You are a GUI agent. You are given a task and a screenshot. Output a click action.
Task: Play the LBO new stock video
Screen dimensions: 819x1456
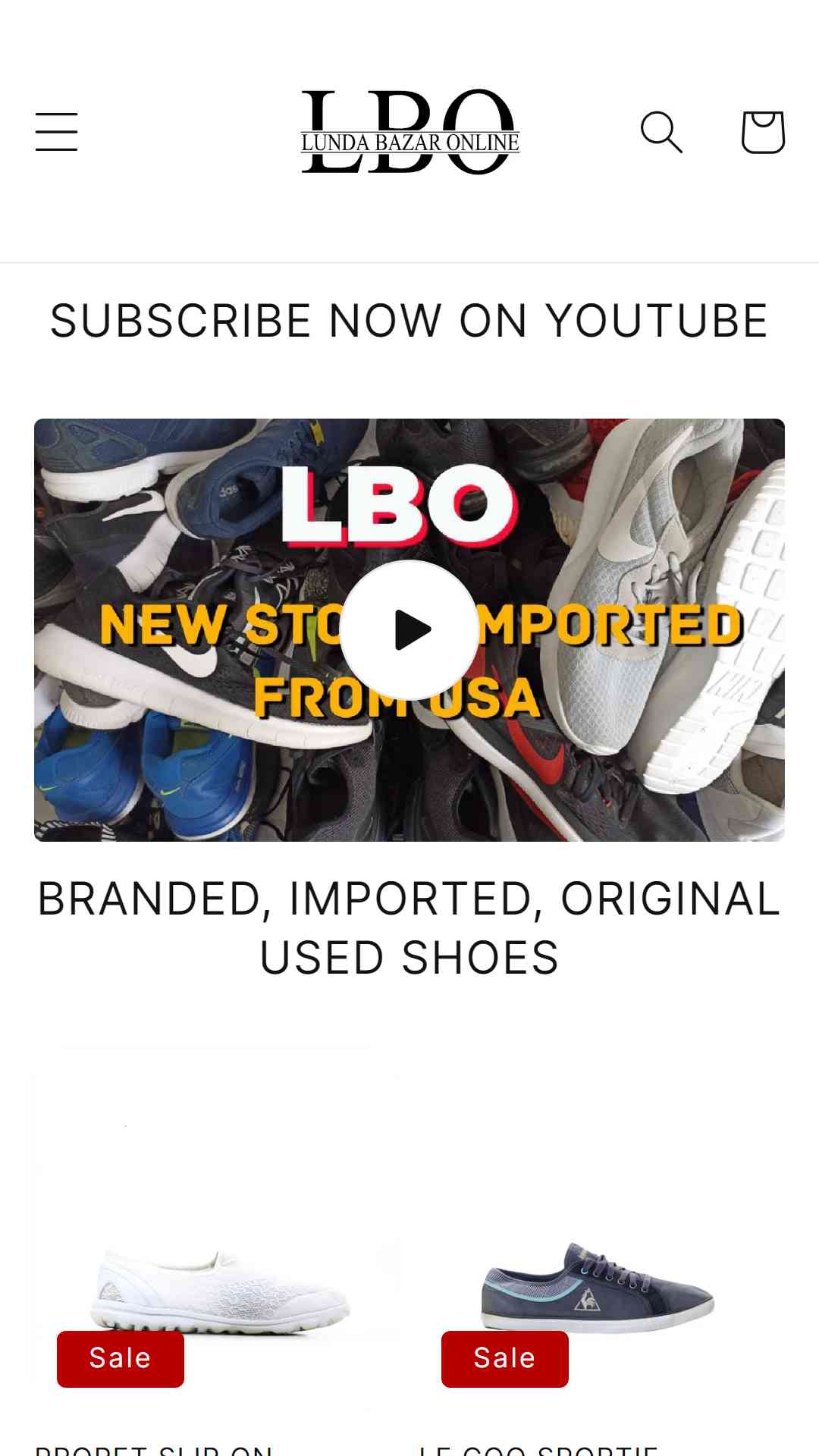(x=409, y=629)
